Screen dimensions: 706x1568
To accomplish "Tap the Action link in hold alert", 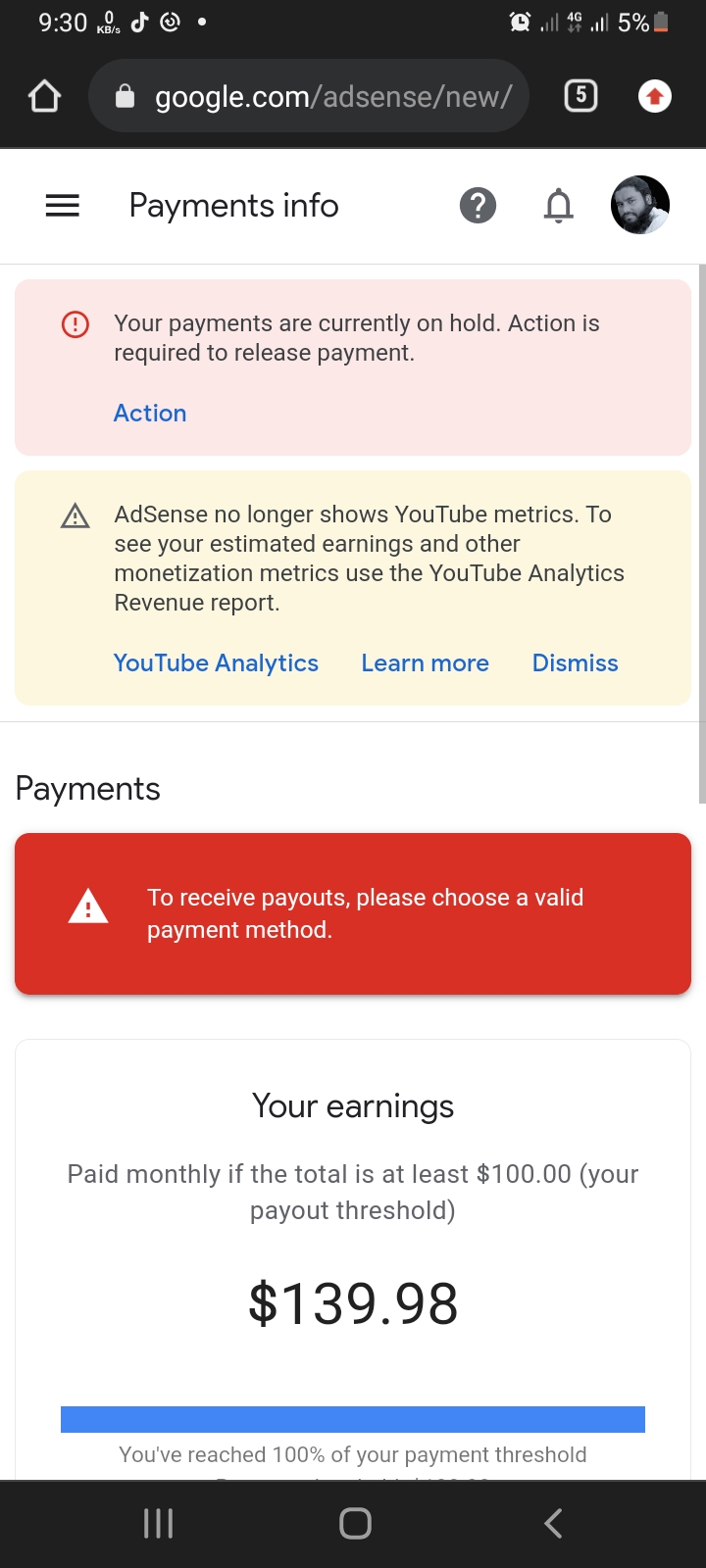I will click(x=150, y=414).
